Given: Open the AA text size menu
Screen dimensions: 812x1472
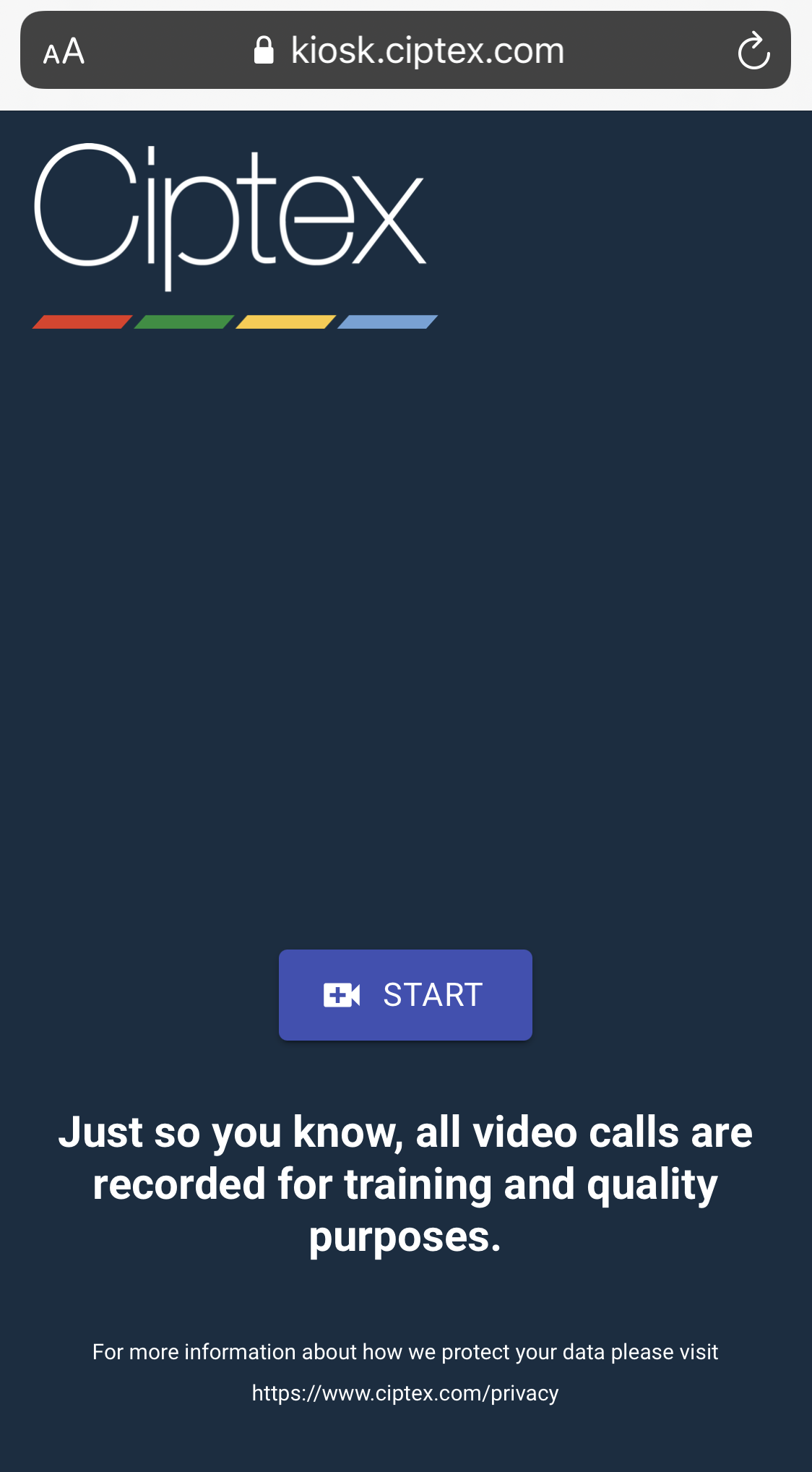Looking at the screenshot, I should point(64,51).
